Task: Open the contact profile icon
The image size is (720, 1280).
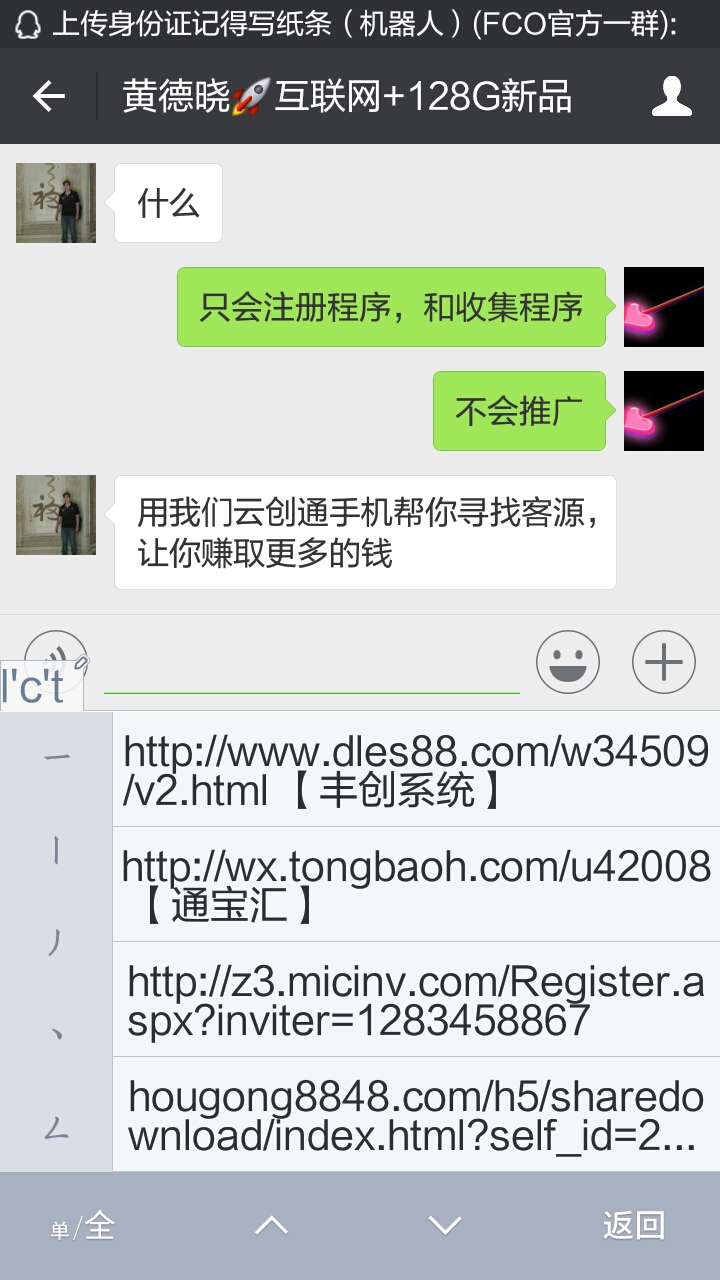Action: (x=671, y=96)
